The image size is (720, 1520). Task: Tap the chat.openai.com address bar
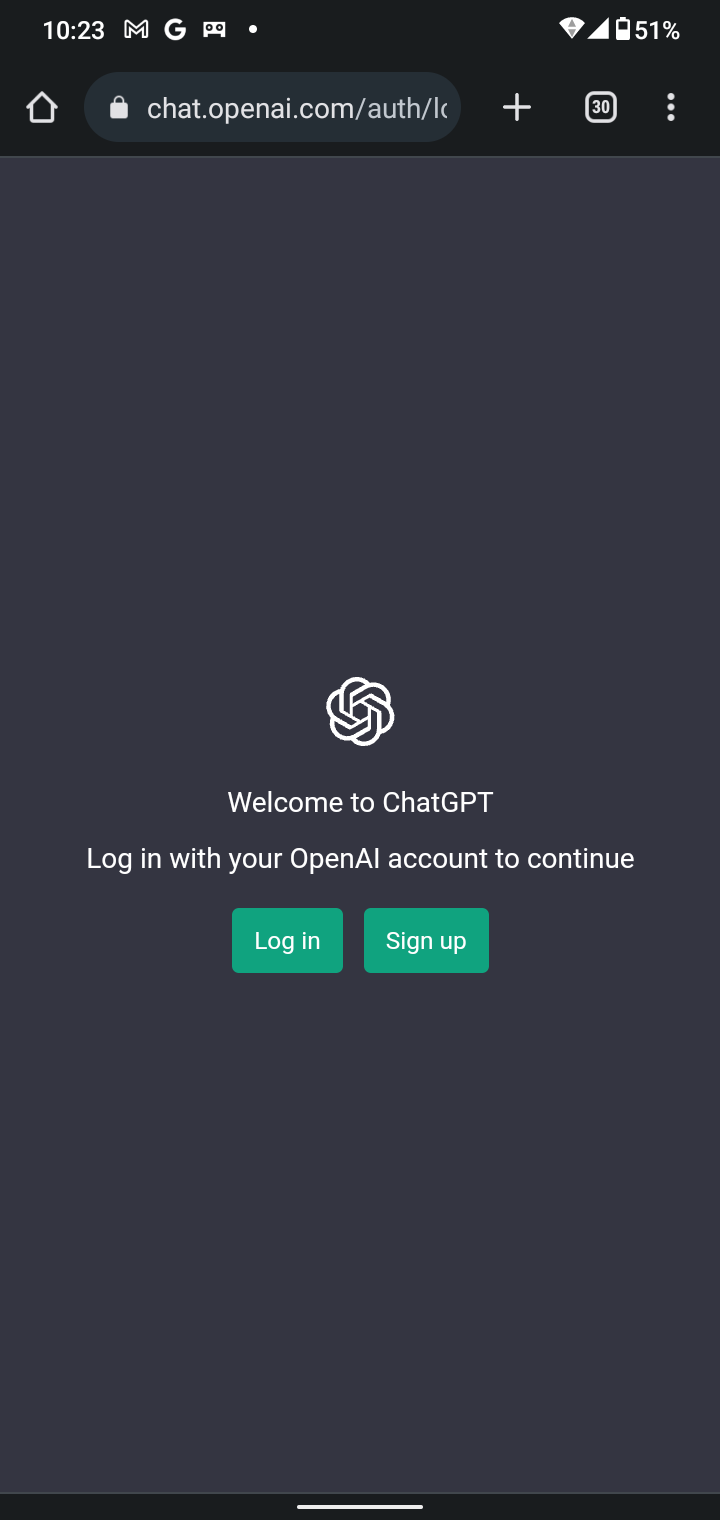pos(290,107)
